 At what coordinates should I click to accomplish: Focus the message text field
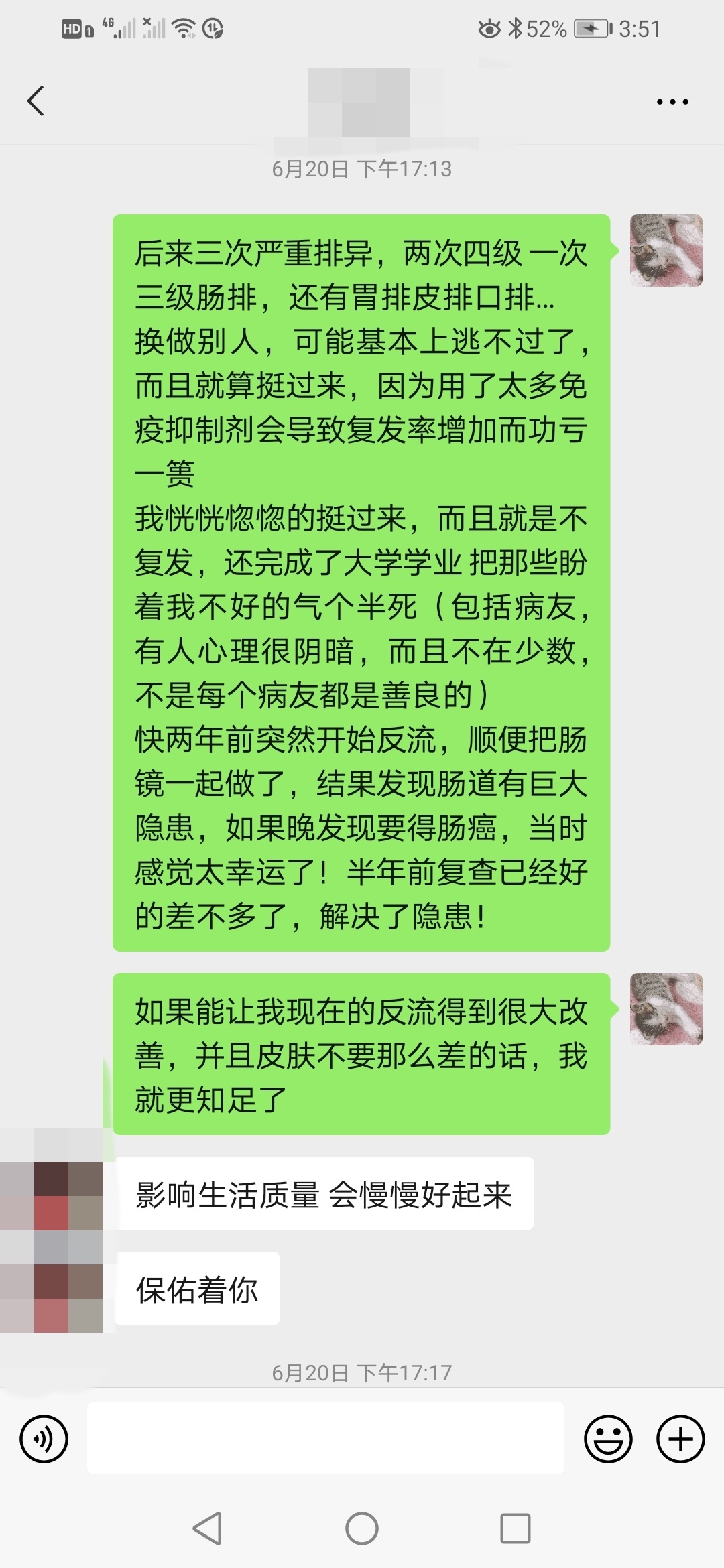pos(325,1439)
